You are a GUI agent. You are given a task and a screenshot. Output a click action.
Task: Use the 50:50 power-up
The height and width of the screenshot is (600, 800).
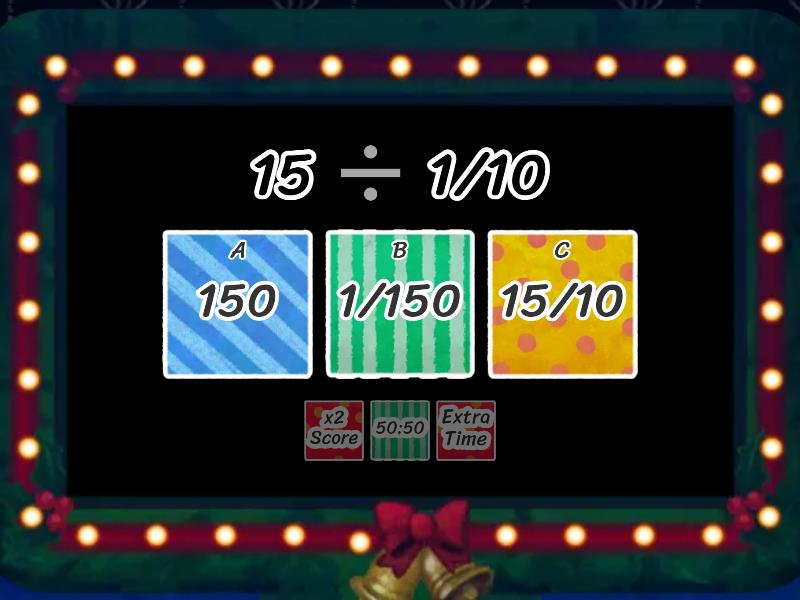(400, 430)
